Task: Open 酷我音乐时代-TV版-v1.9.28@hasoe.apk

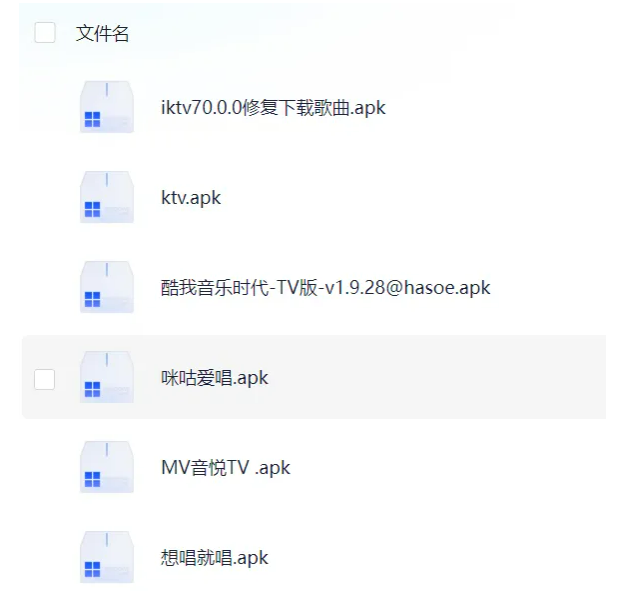Action: point(325,288)
